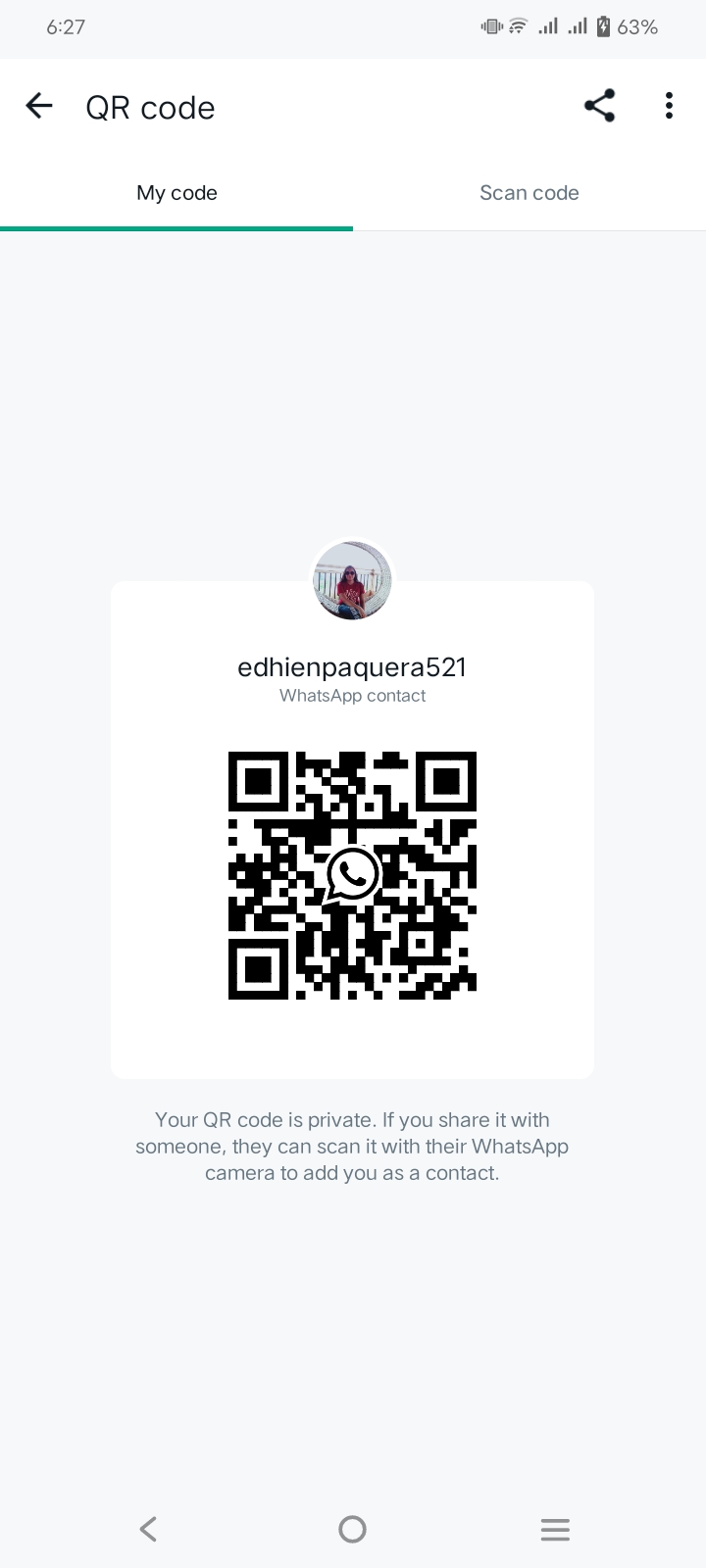Tap the system home button
The width and height of the screenshot is (706, 1568).
pyautogui.click(x=352, y=1529)
